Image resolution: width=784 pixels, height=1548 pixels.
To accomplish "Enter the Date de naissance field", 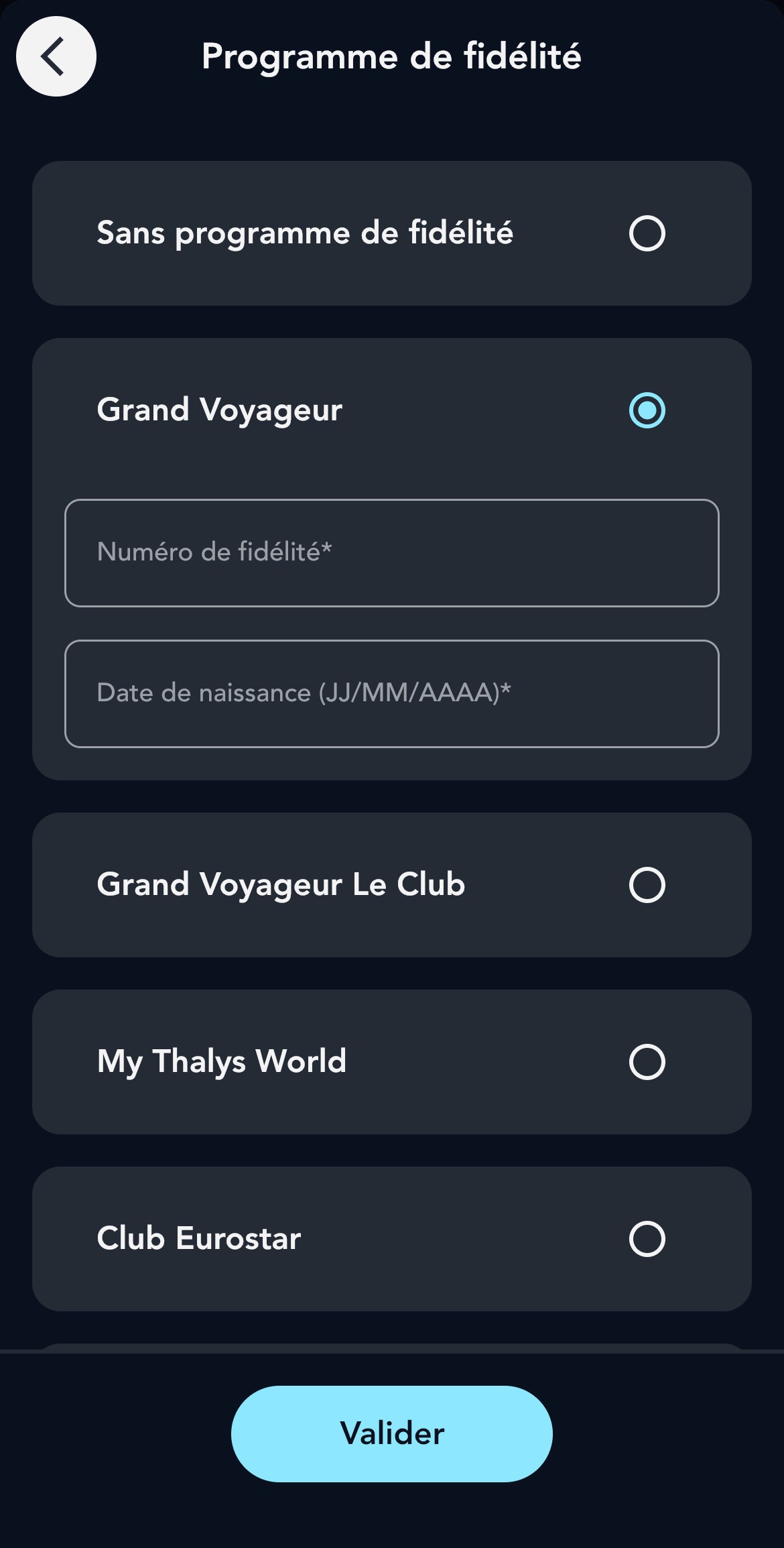I will tap(391, 694).
